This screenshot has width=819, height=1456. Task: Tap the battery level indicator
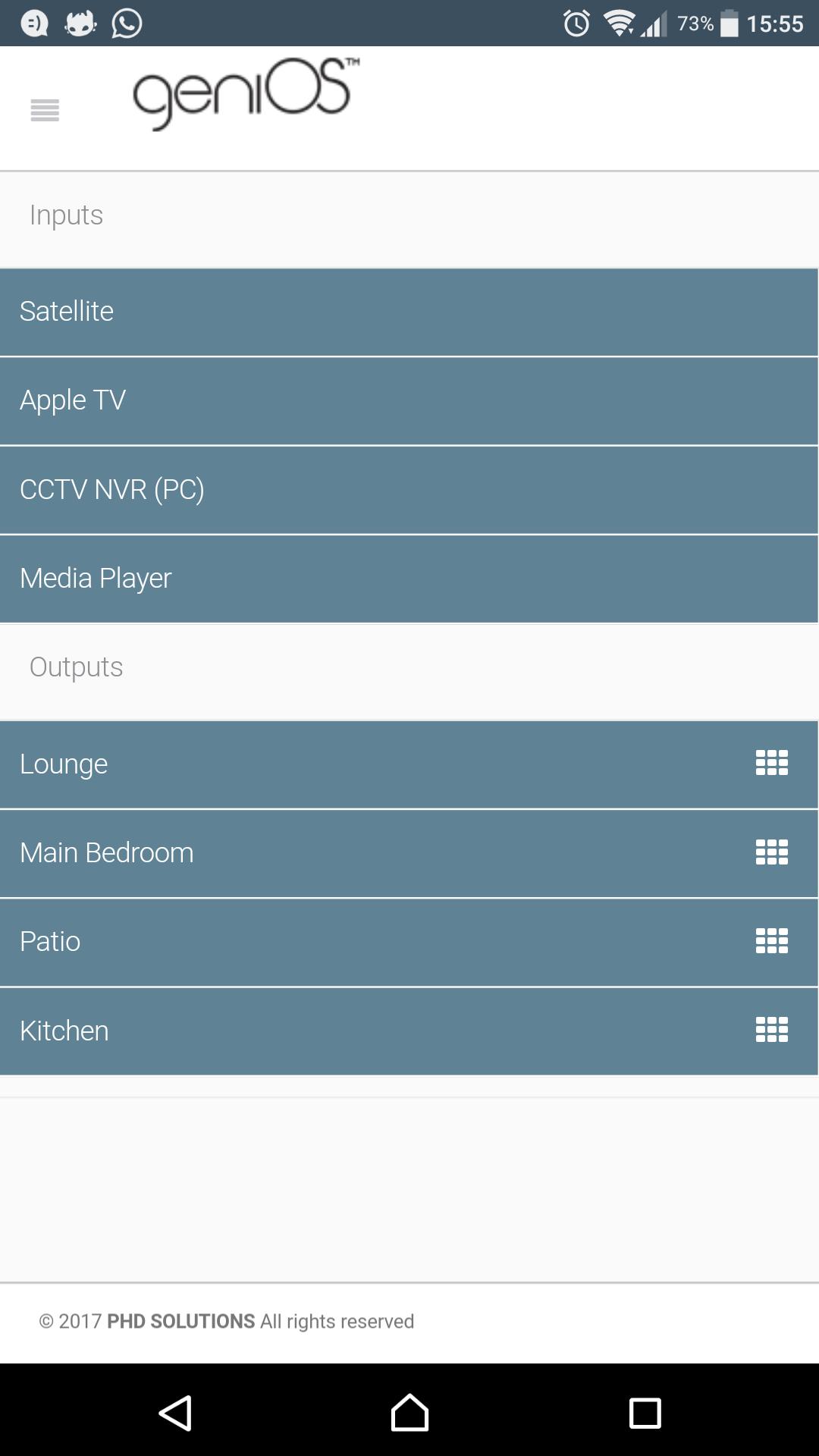tap(730, 23)
